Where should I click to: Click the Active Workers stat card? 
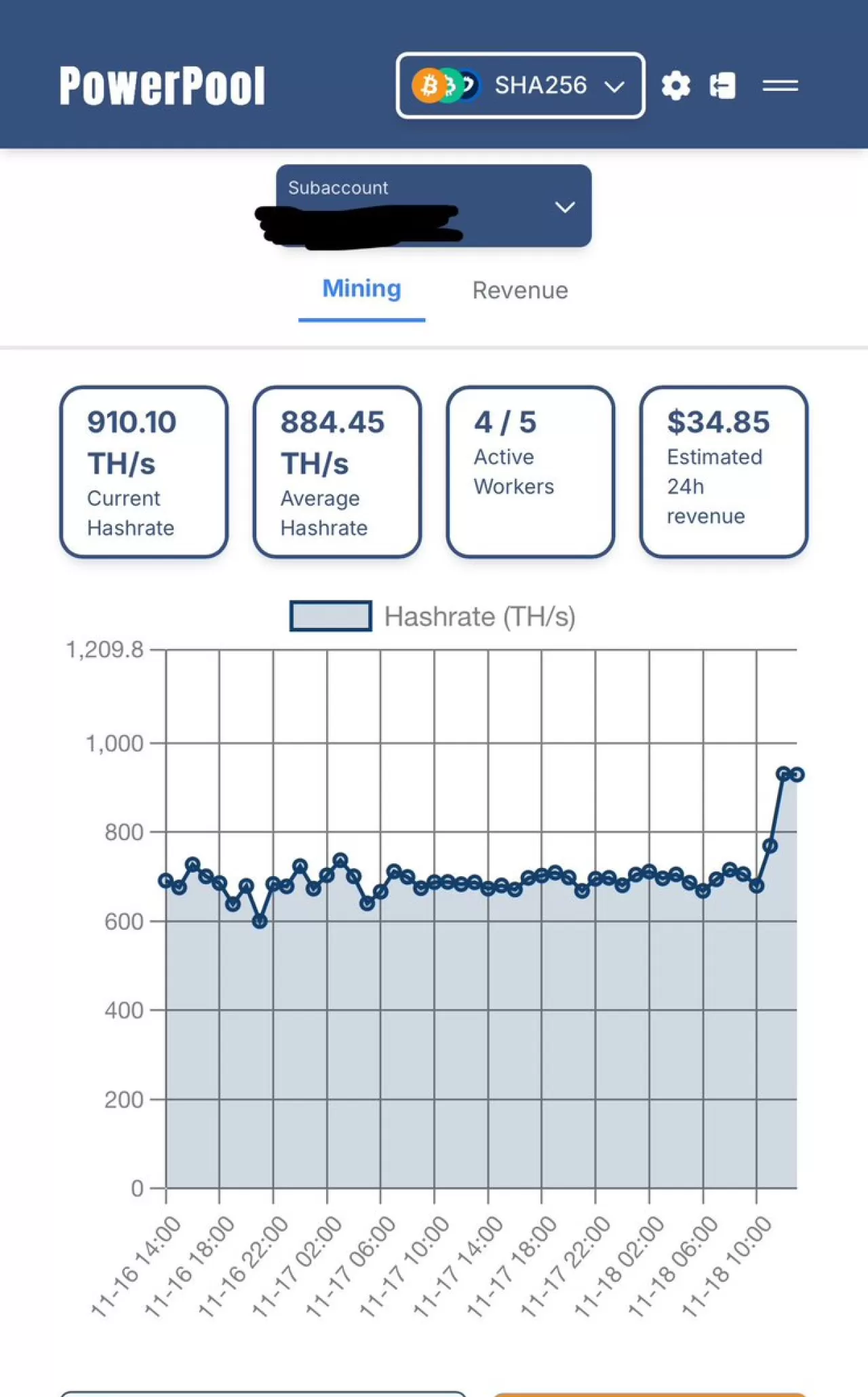tap(530, 471)
